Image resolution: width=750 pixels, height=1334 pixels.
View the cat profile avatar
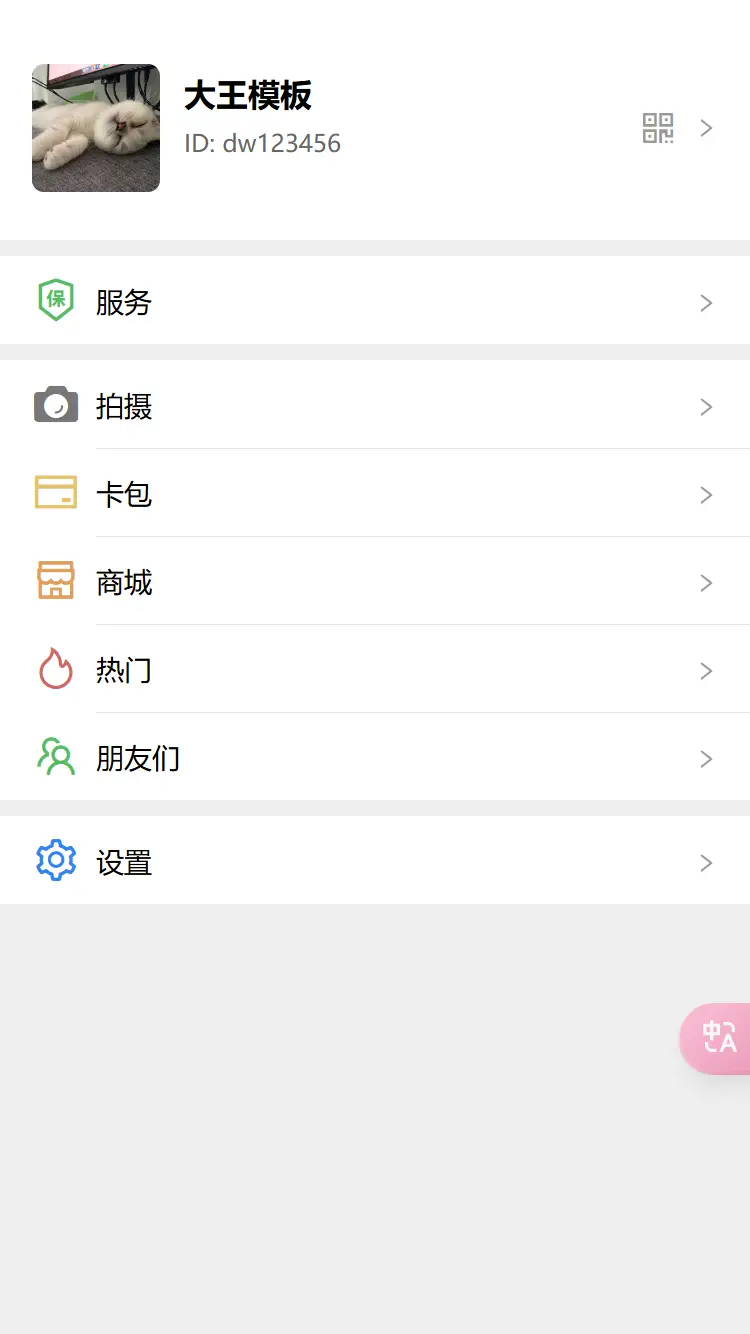(96, 128)
